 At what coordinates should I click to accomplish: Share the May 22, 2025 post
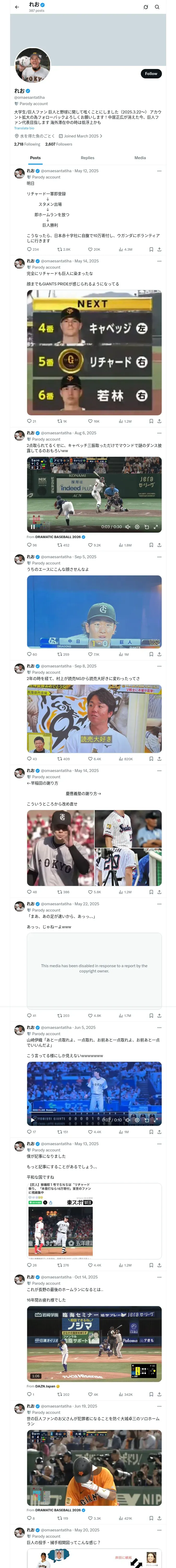click(160, 1015)
